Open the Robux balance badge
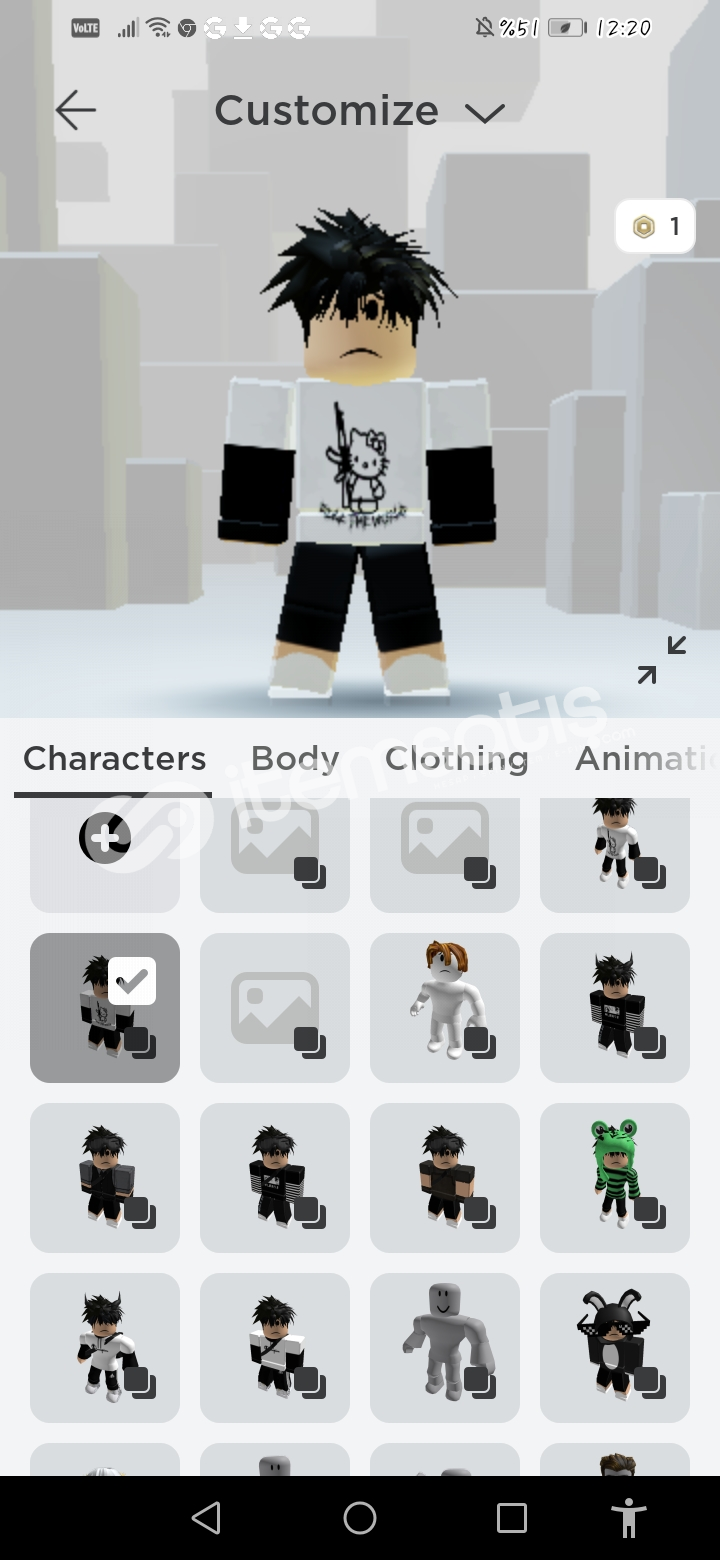 (x=656, y=227)
